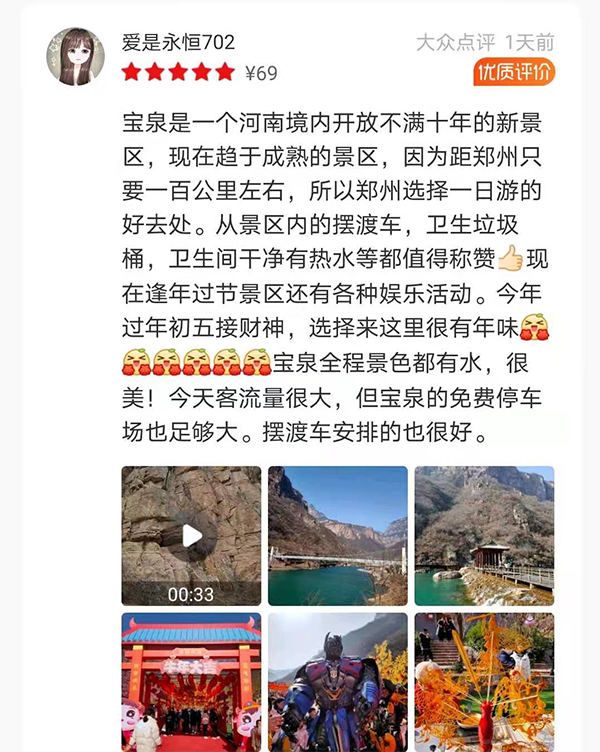
Task: Open the golden sugar art photo
Action: (484, 682)
